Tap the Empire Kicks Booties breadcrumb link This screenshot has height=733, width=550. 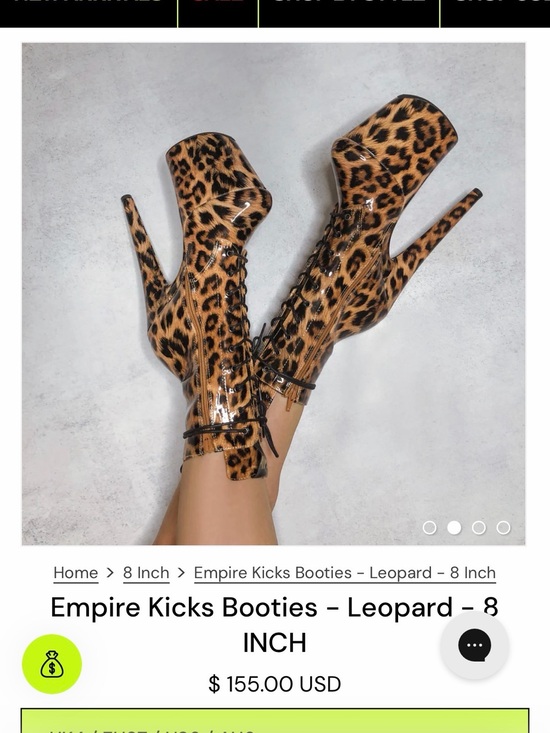coord(345,573)
